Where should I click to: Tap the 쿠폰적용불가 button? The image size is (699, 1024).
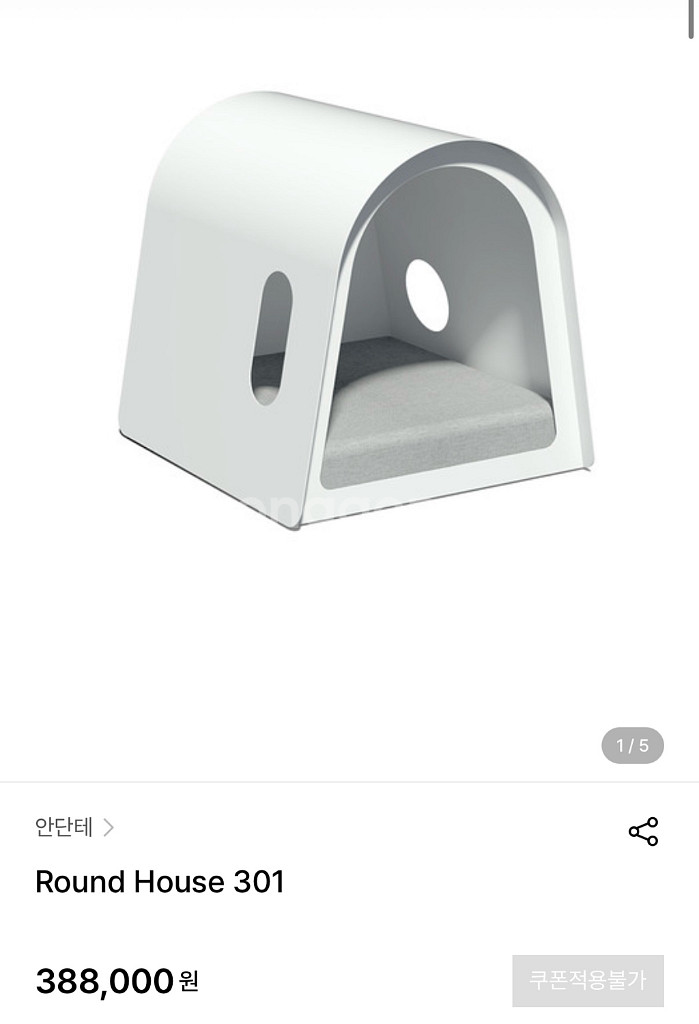587,980
